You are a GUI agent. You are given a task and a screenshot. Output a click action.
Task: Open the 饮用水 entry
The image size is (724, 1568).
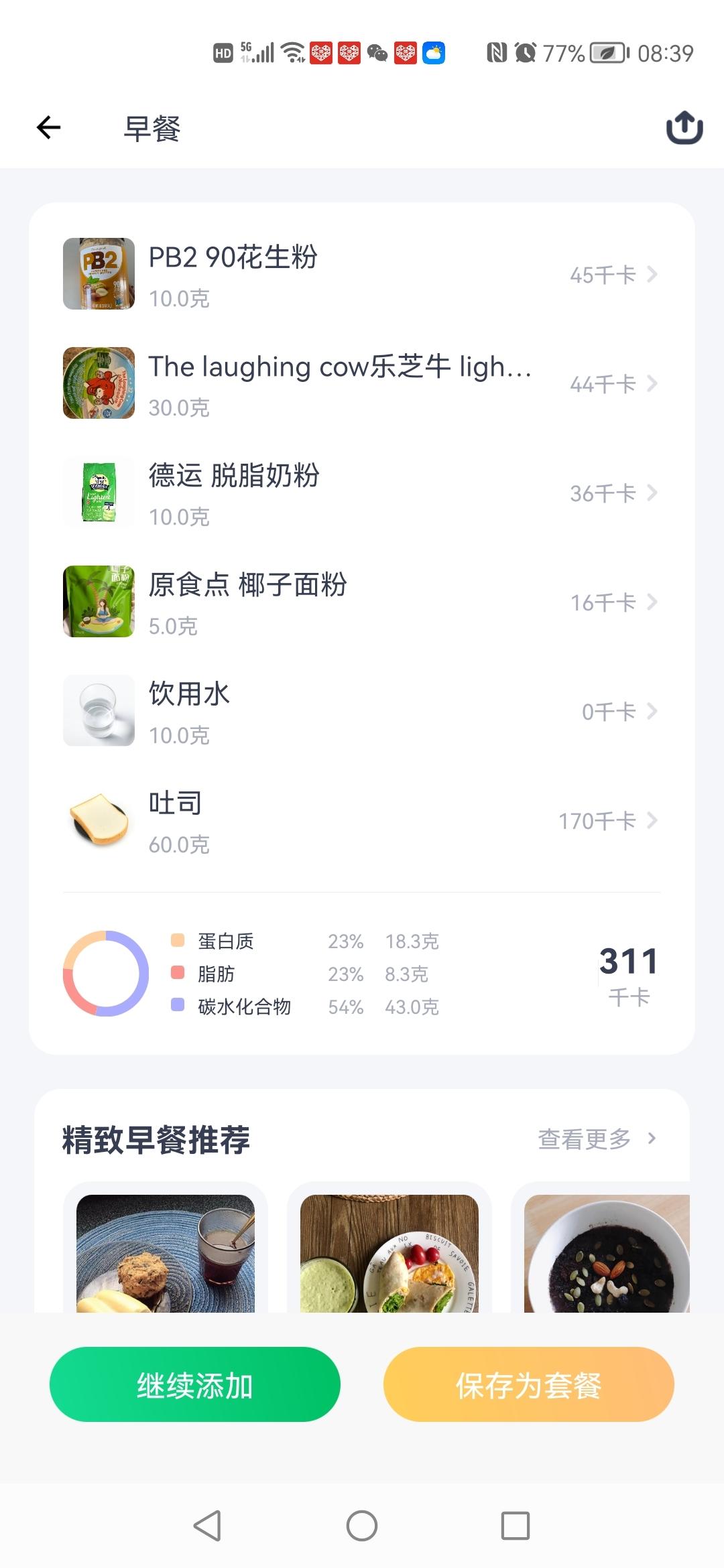pos(362,711)
